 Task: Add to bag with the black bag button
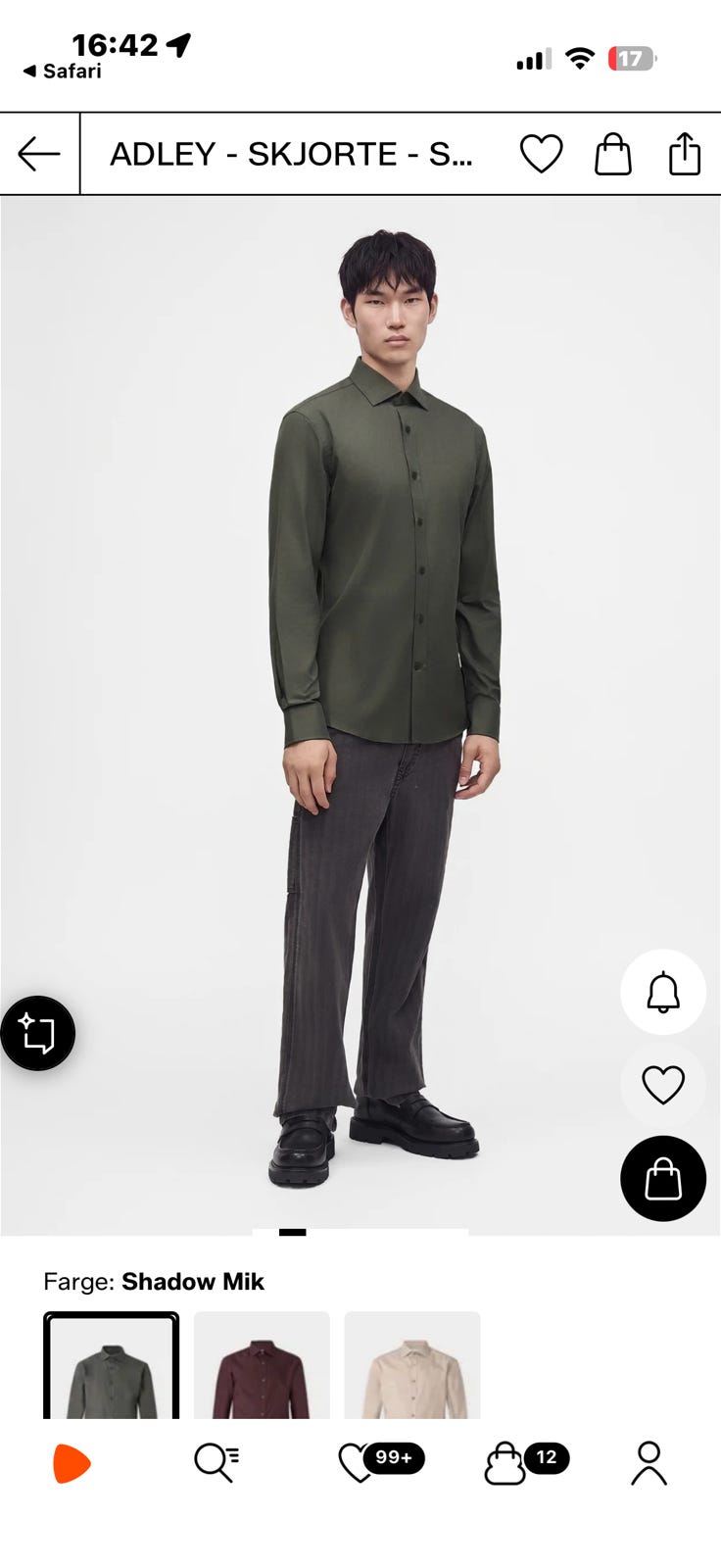point(663,1178)
